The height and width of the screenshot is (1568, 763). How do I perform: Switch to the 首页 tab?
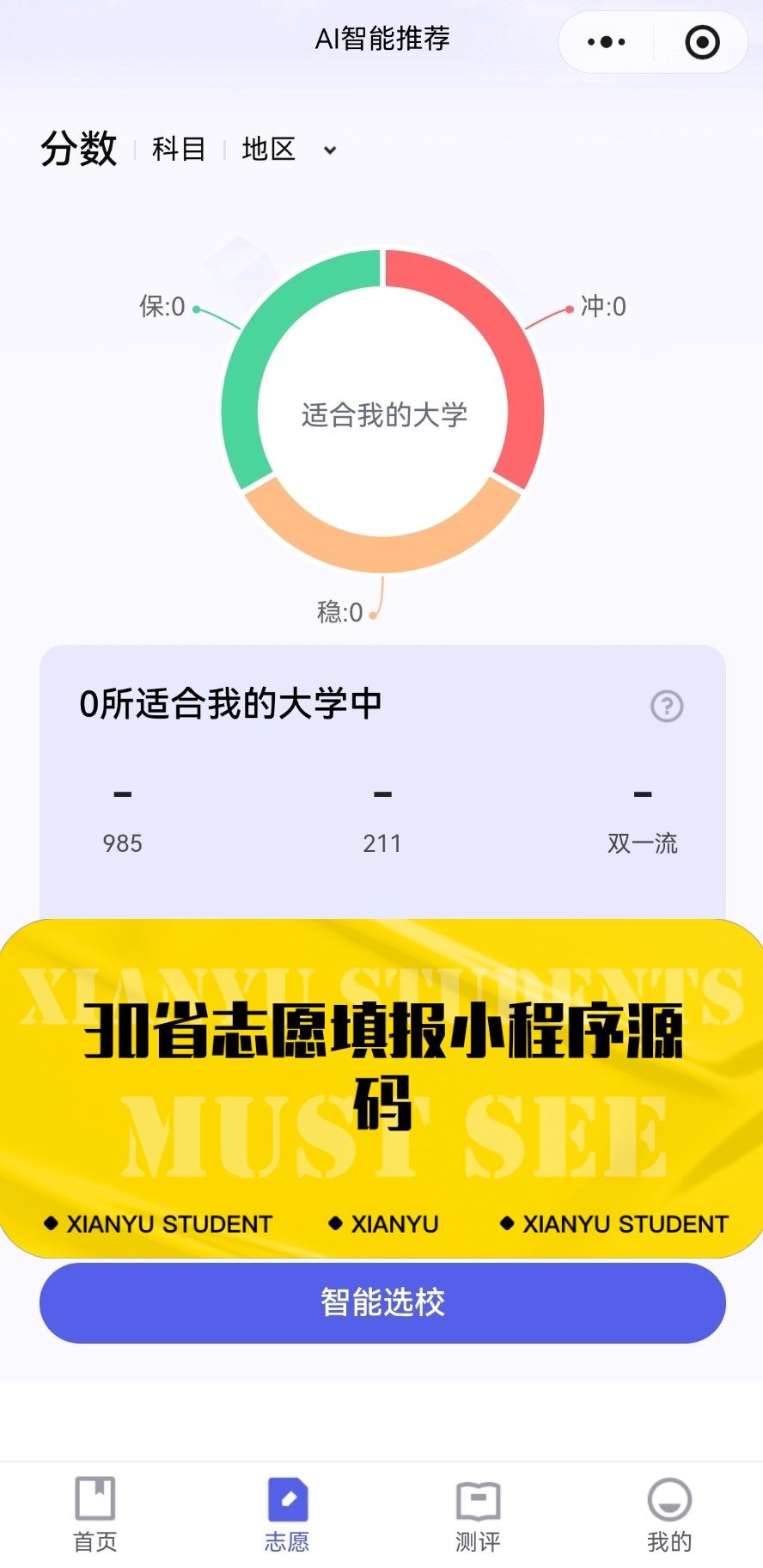(95, 1515)
